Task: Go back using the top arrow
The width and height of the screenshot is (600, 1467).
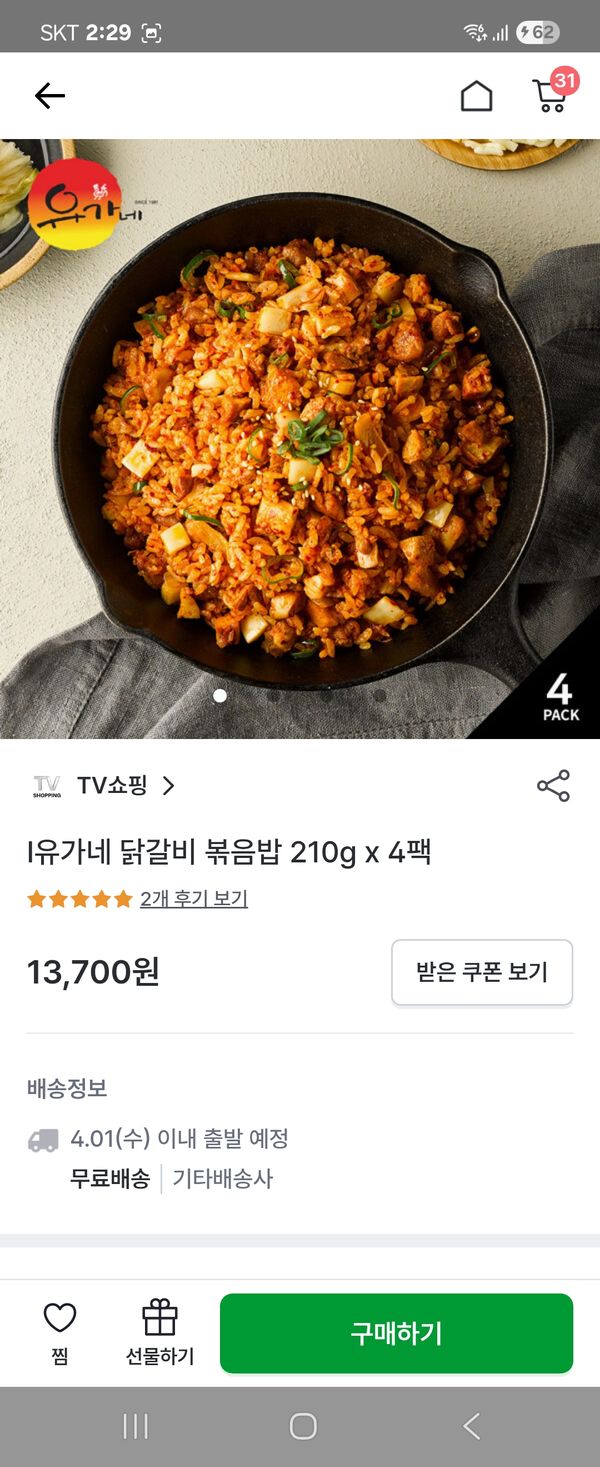Action: pyautogui.click(x=49, y=96)
